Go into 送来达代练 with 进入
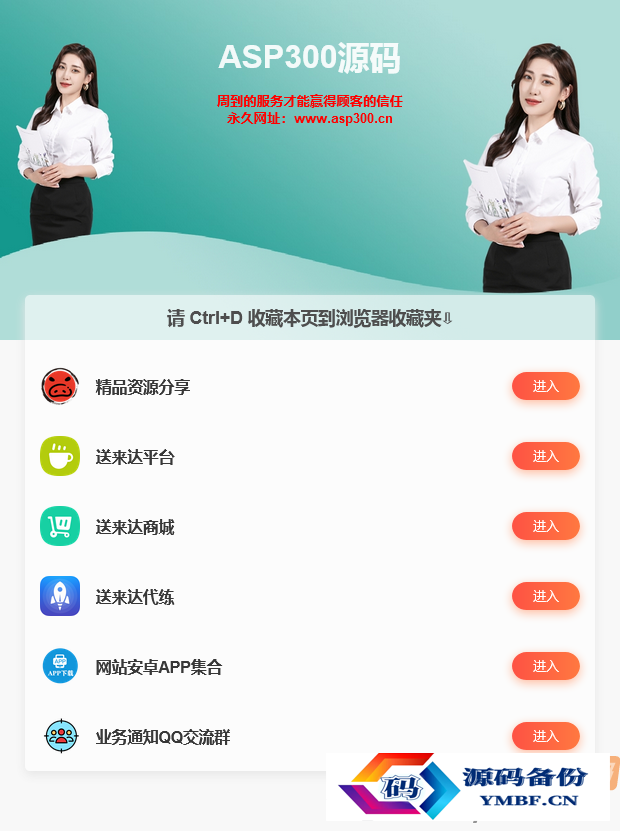 545,596
